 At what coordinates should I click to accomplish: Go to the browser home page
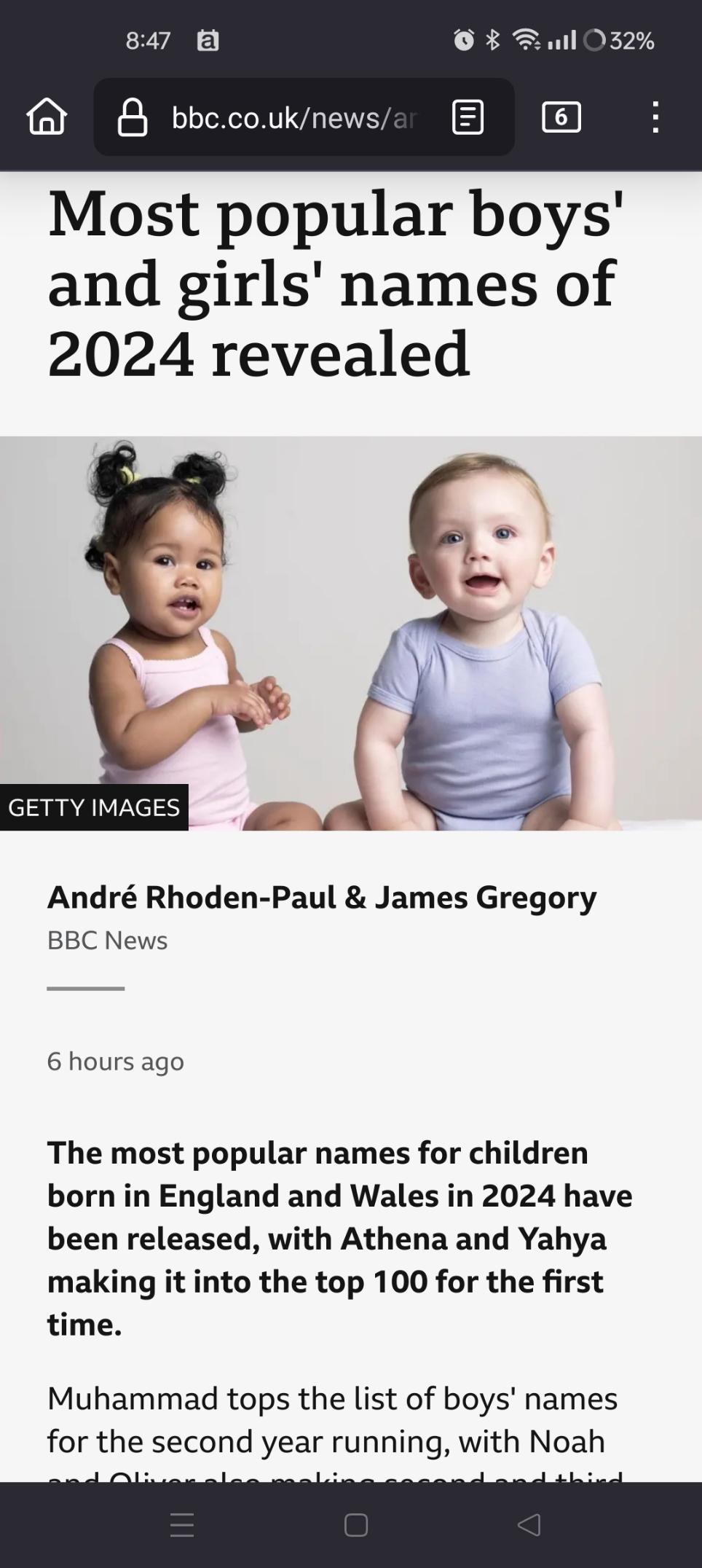pos(47,117)
